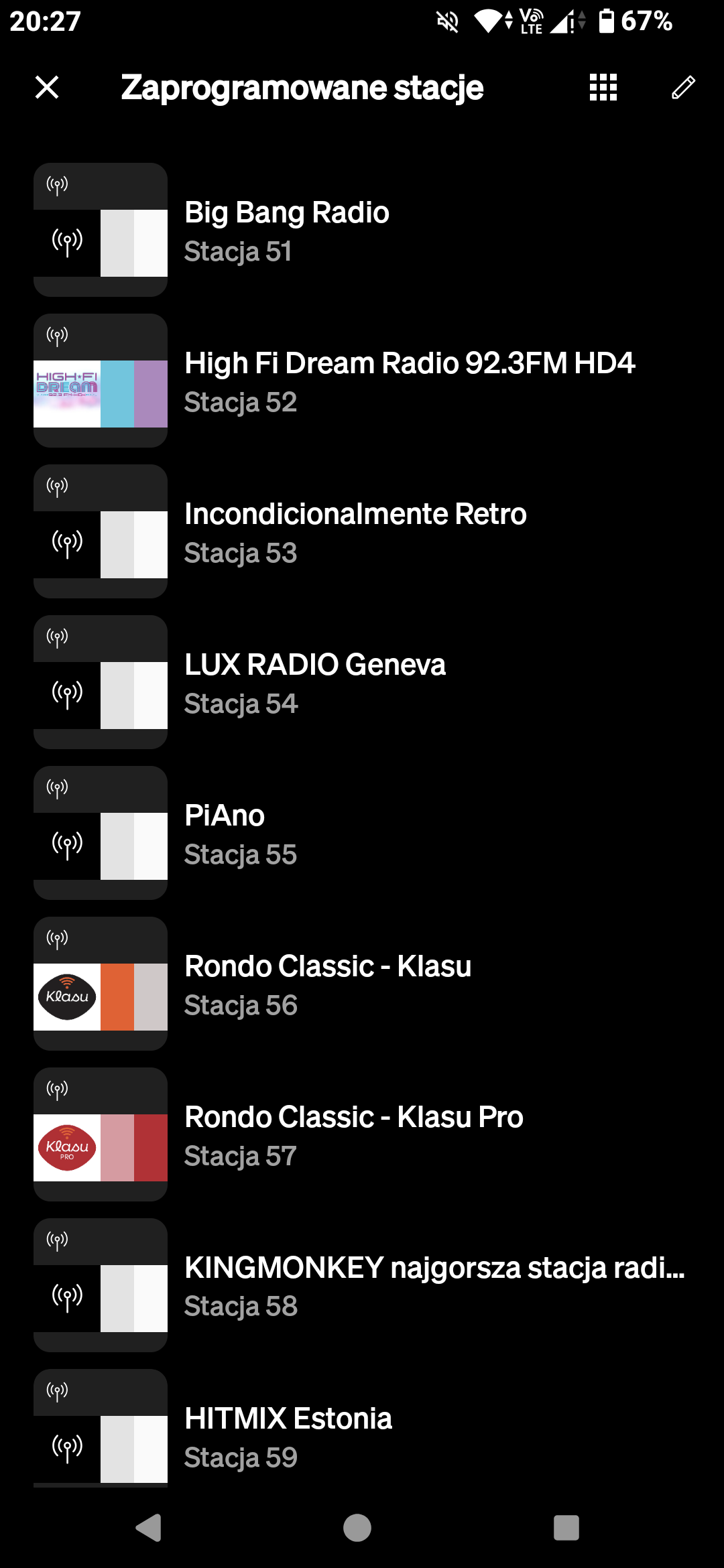Play Big Bang Radio station
The width and height of the screenshot is (724, 1568).
[362, 230]
